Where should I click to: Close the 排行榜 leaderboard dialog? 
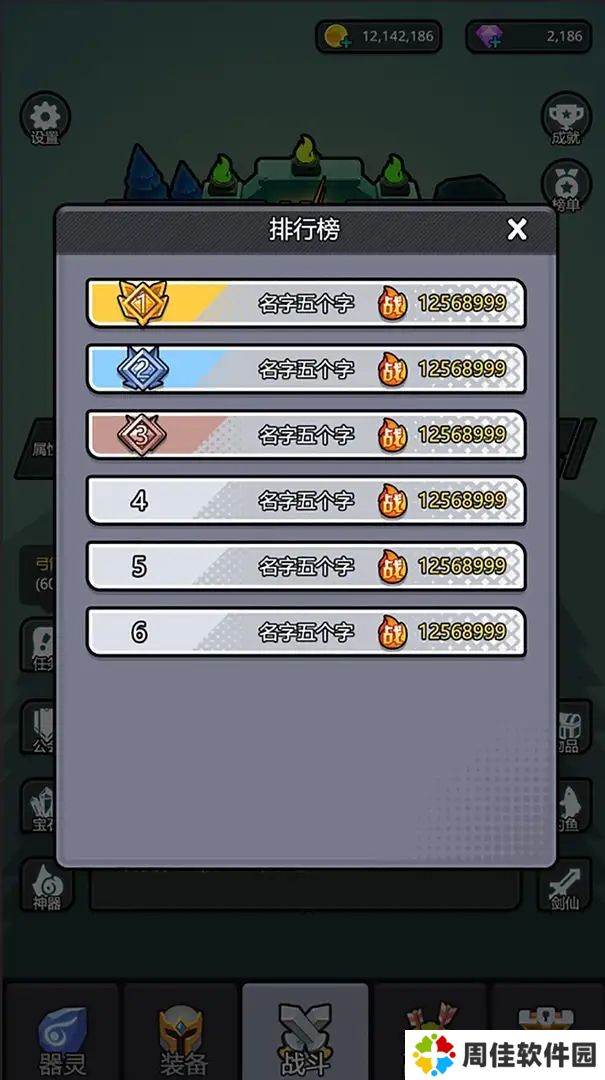[517, 230]
